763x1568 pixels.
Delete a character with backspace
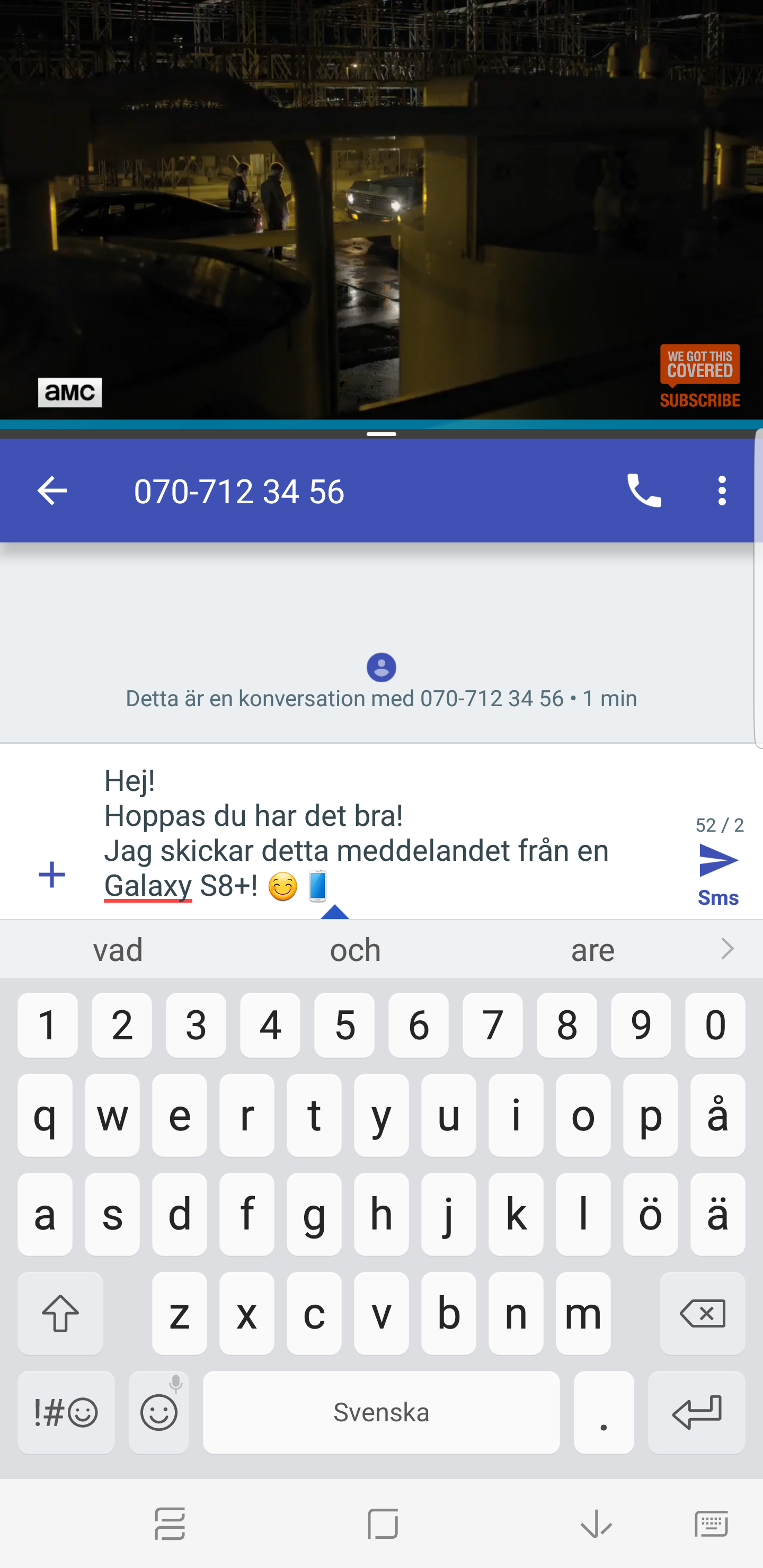[x=702, y=1314]
